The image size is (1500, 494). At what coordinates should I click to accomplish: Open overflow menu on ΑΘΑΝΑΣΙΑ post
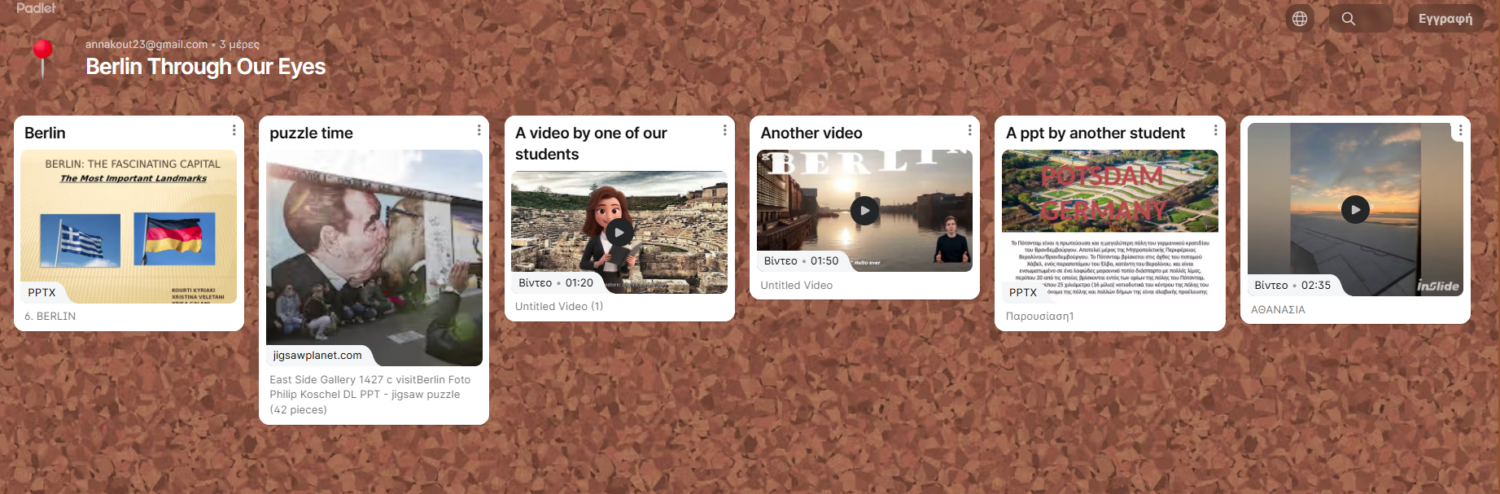[x=1460, y=130]
